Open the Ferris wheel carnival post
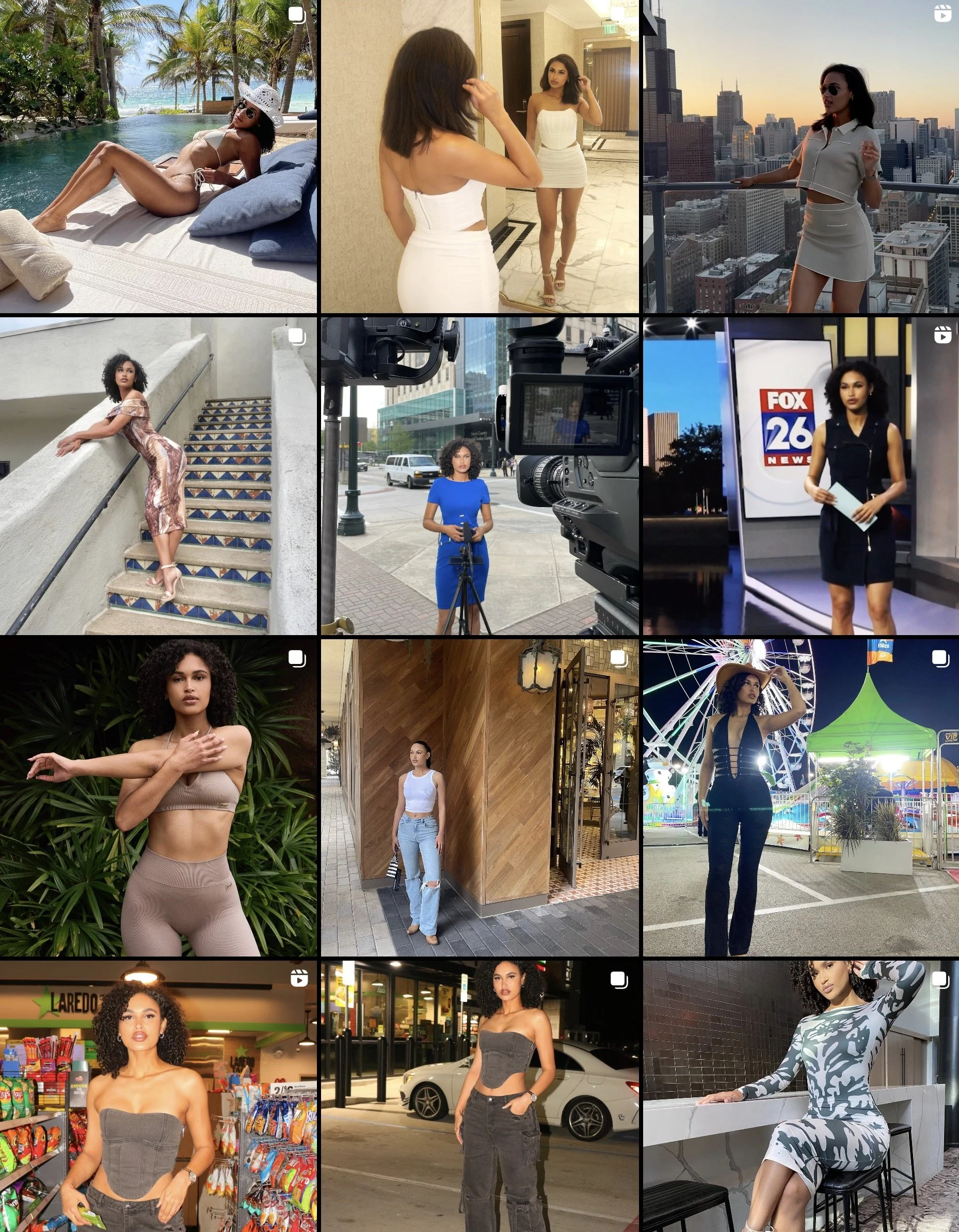Image resolution: width=959 pixels, height=1232 pixels. point(801,798)
